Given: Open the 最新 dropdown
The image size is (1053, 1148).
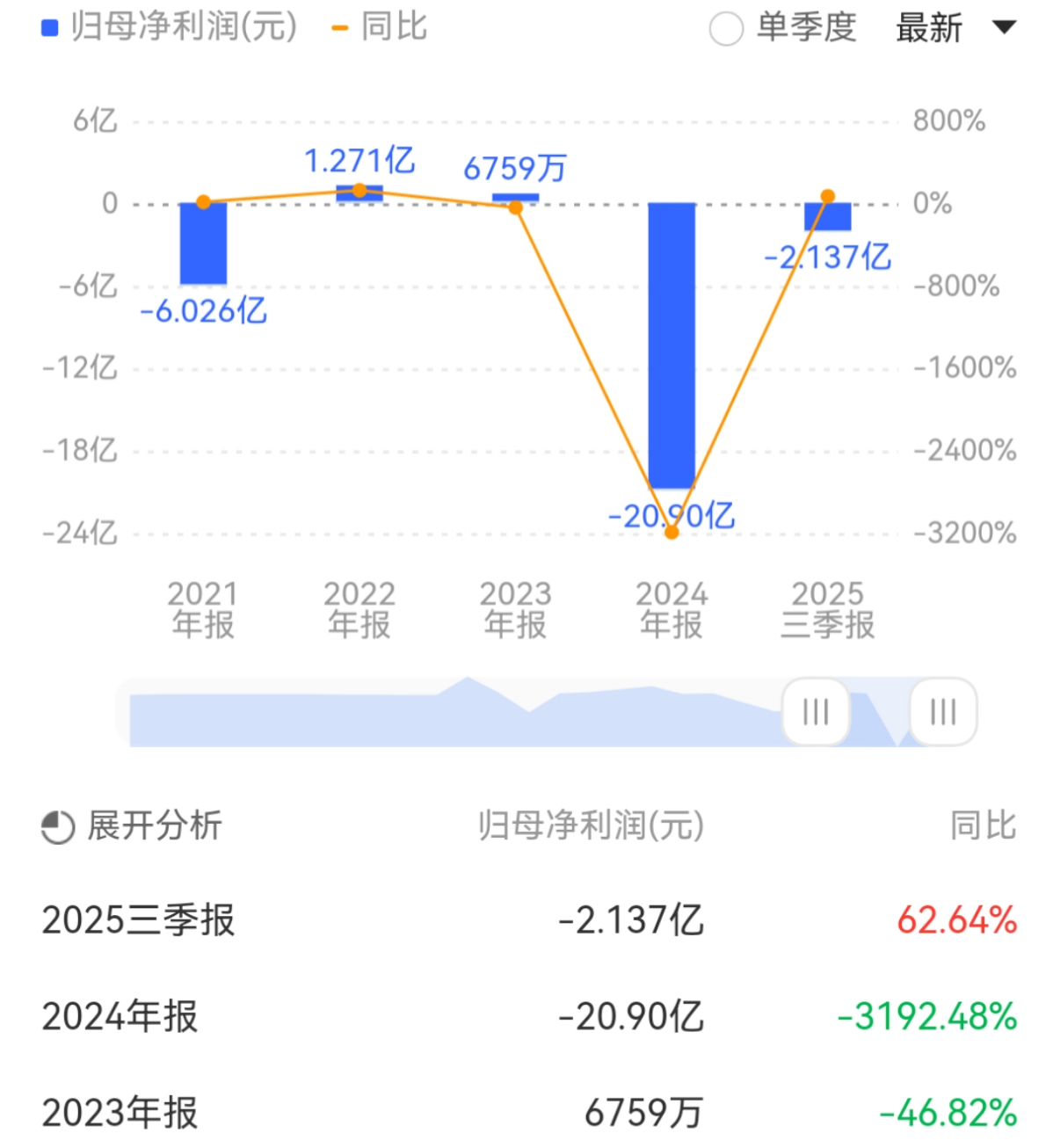Looking at the screenshot, I should coord(929,27).
